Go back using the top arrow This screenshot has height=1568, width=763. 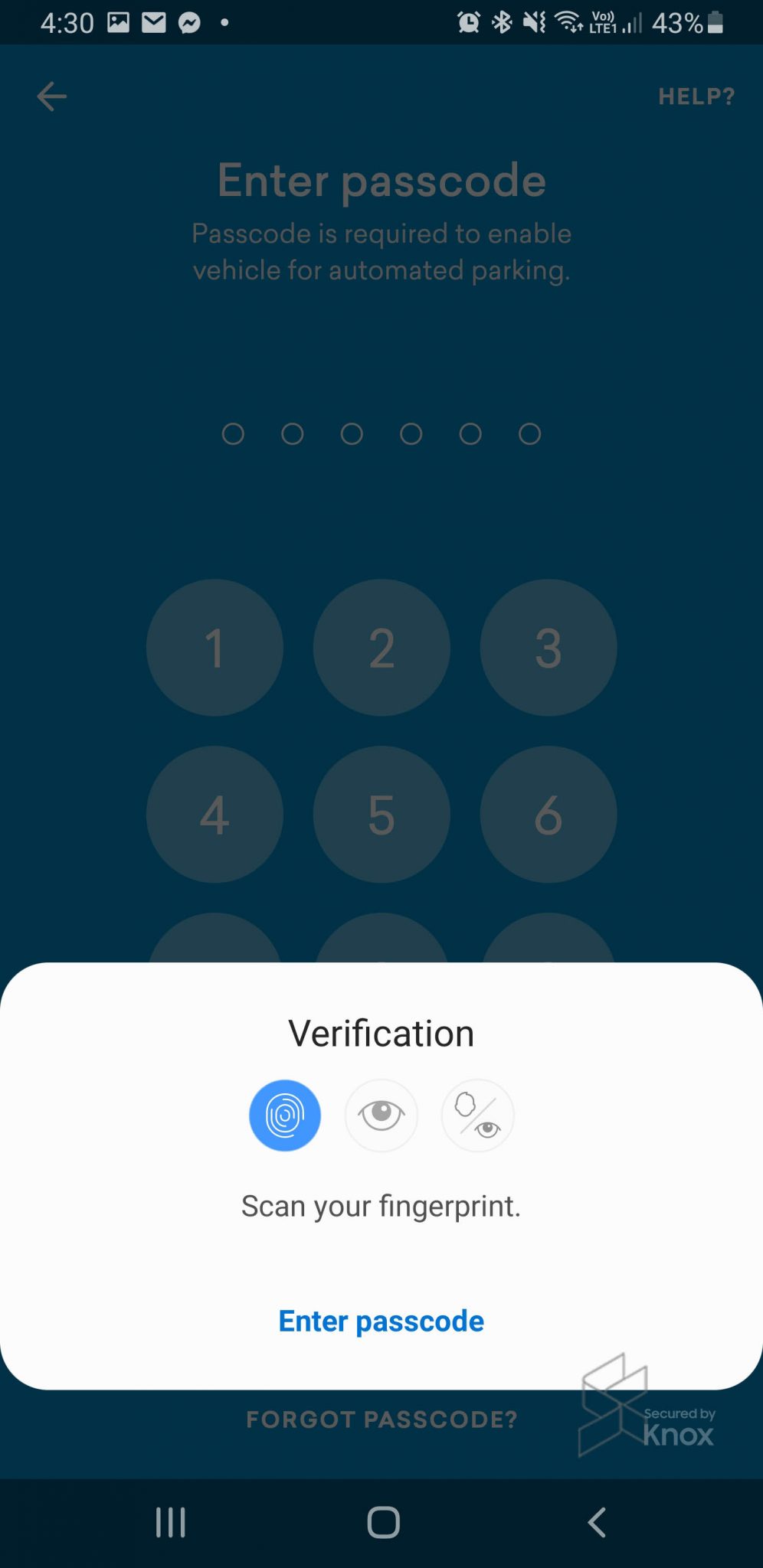[x=52, y=96]
